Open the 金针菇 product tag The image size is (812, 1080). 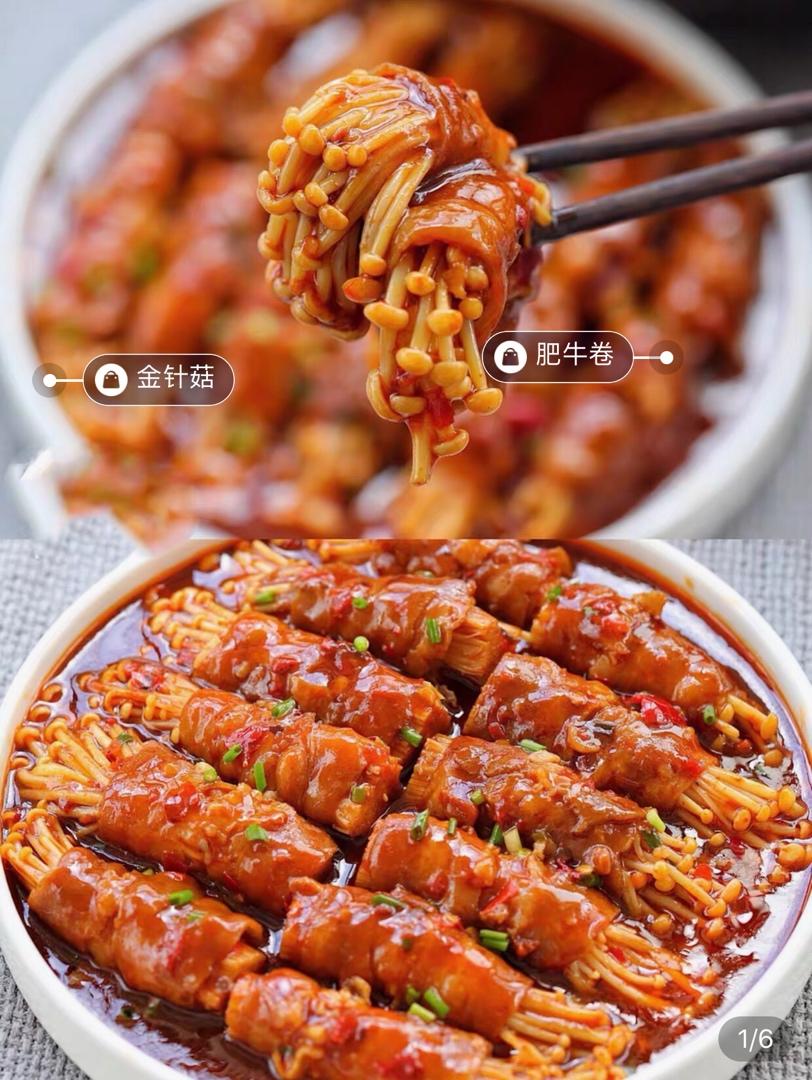(x=159, y=379)
